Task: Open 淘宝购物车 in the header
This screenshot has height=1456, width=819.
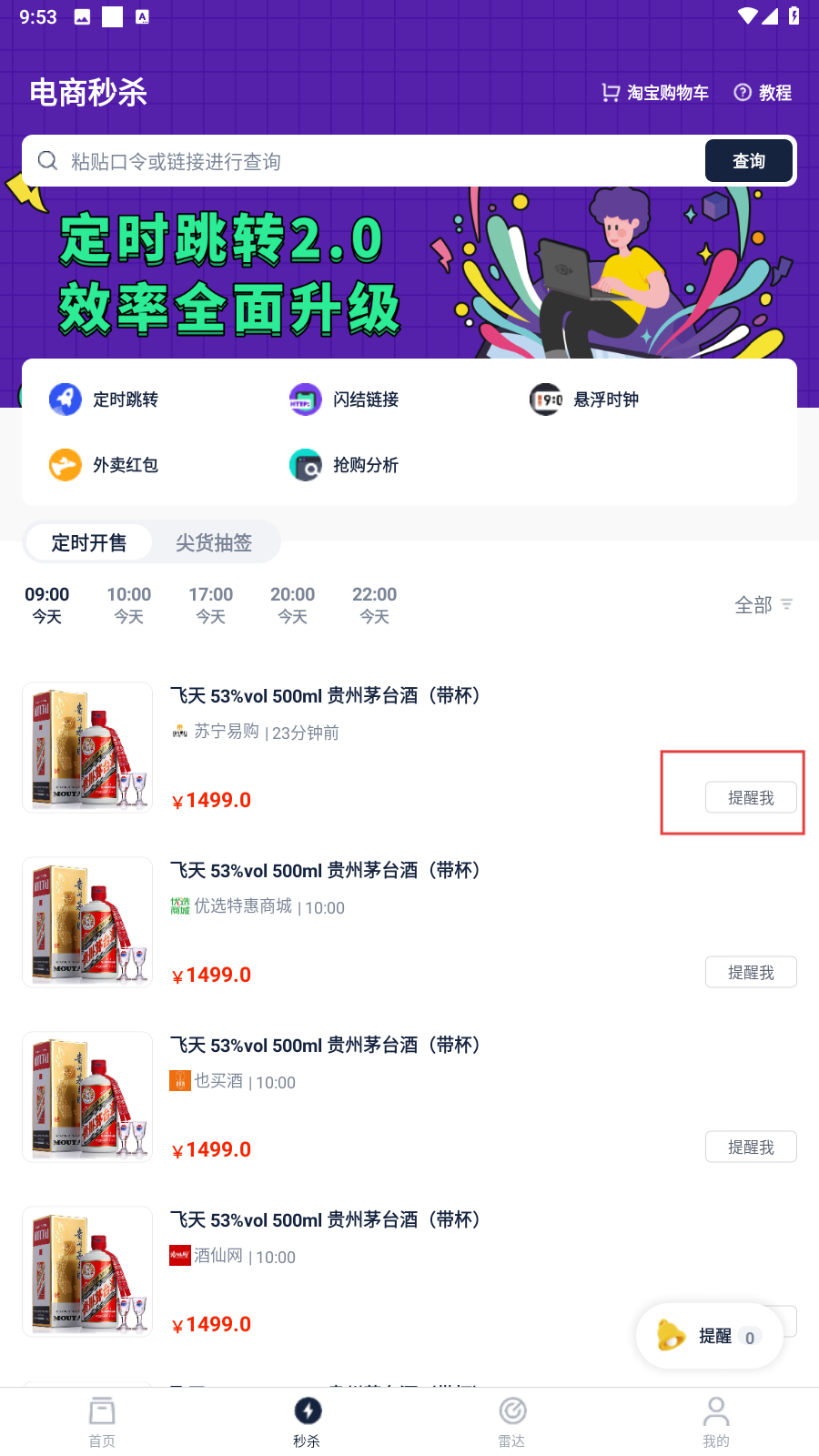Action: (x=655, y=93)
